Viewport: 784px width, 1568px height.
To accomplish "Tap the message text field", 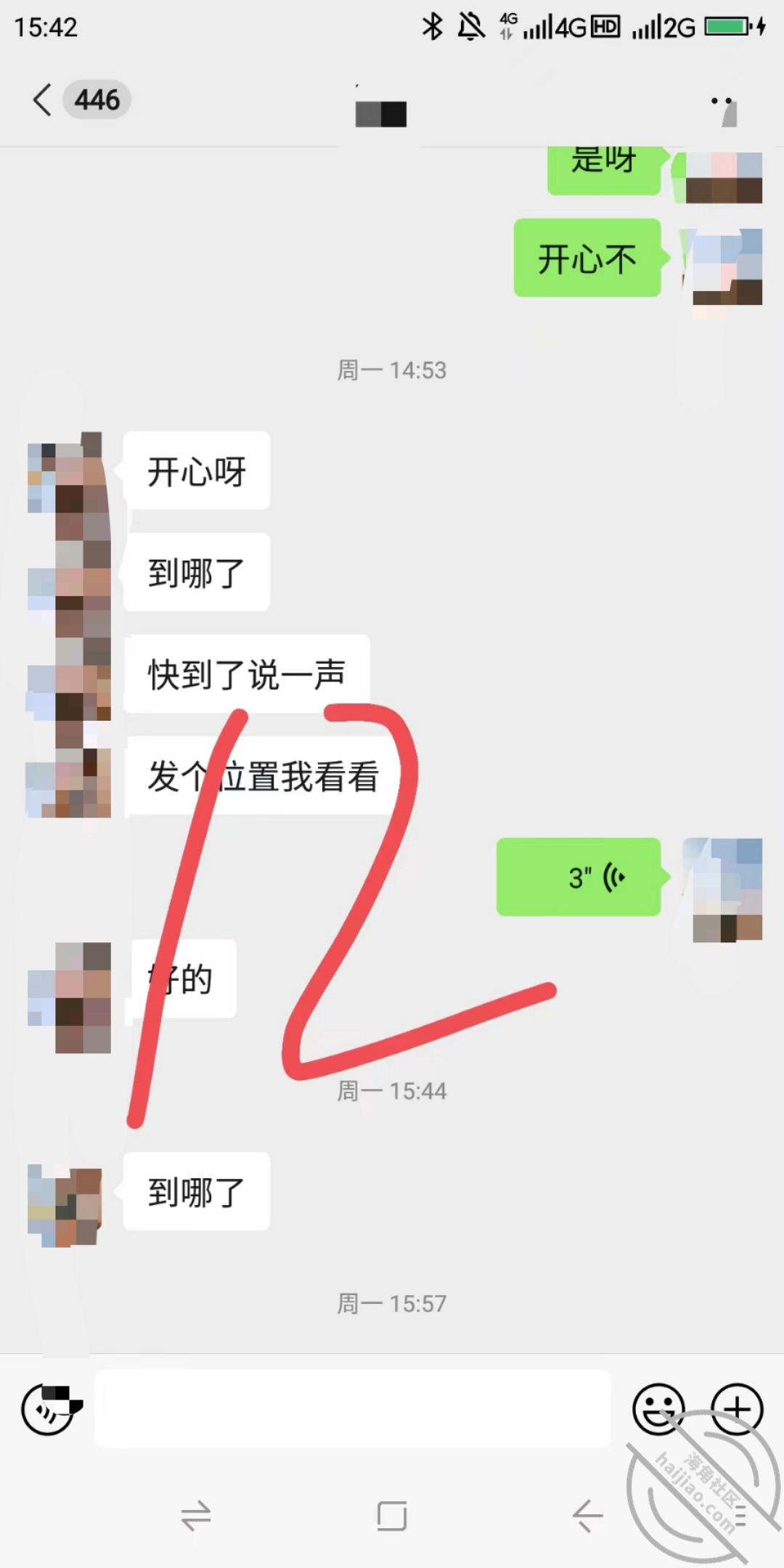I will (353, 1408).
